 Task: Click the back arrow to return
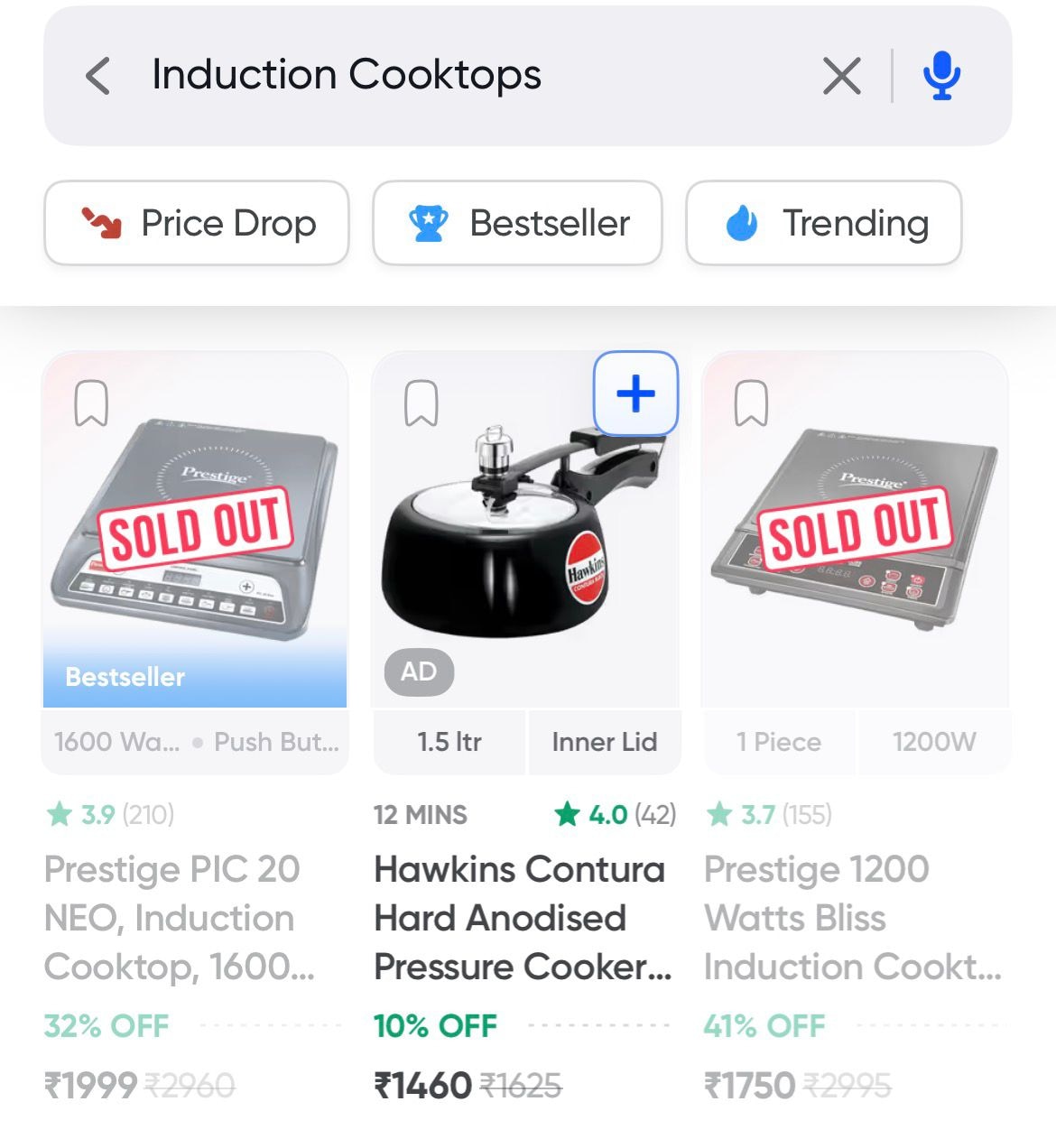point(97,76)
